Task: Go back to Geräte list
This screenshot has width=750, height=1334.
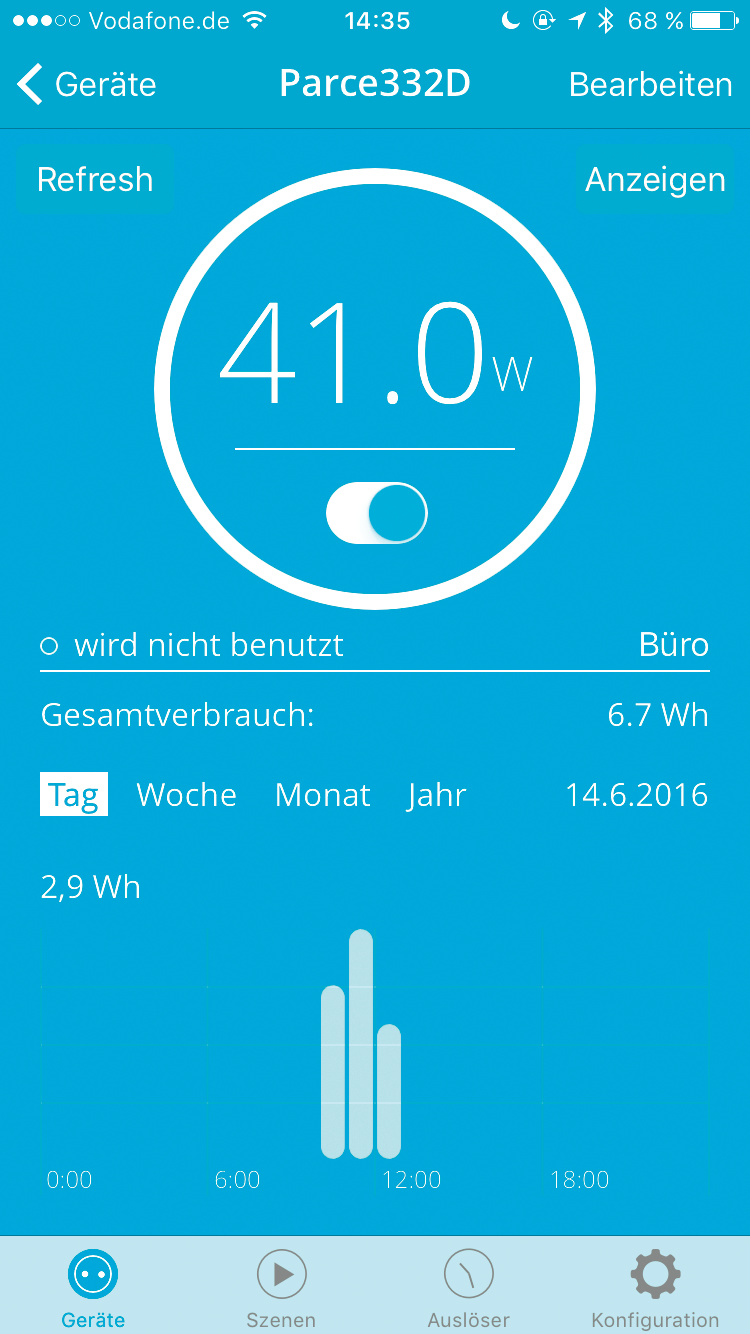Action: coord(87,85)
